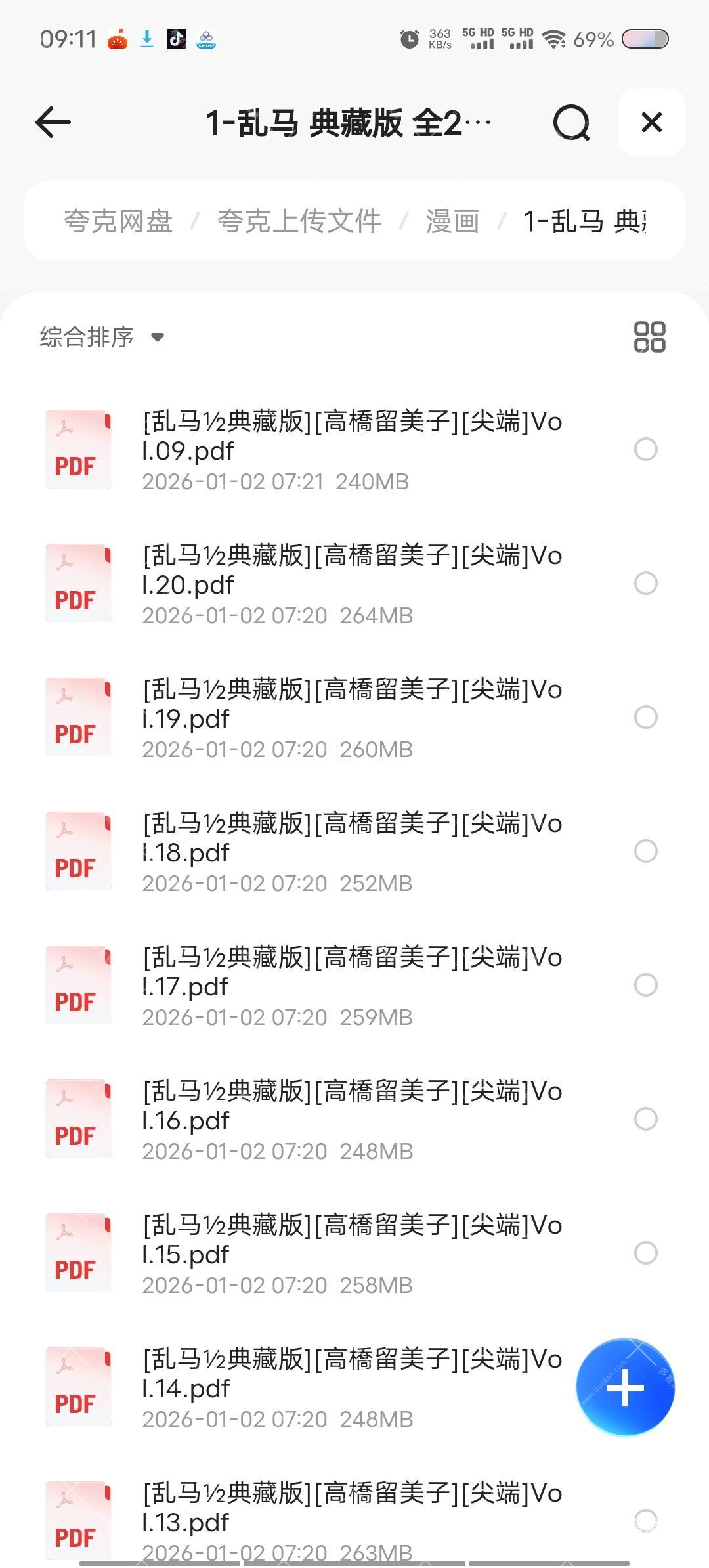Open the Vol.19.pdf file

(x=352, y=705)
